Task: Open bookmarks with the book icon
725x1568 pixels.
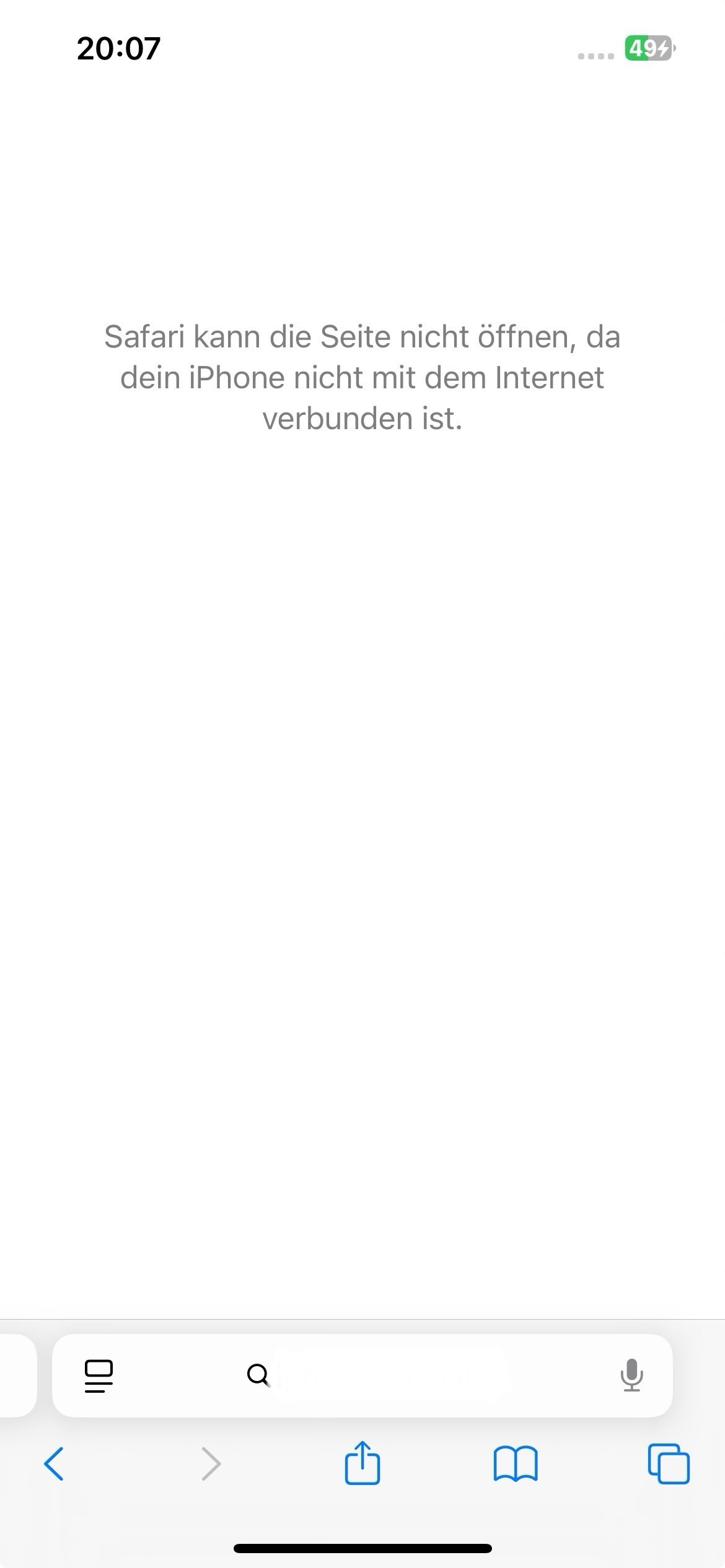Action: point(516,1464)
